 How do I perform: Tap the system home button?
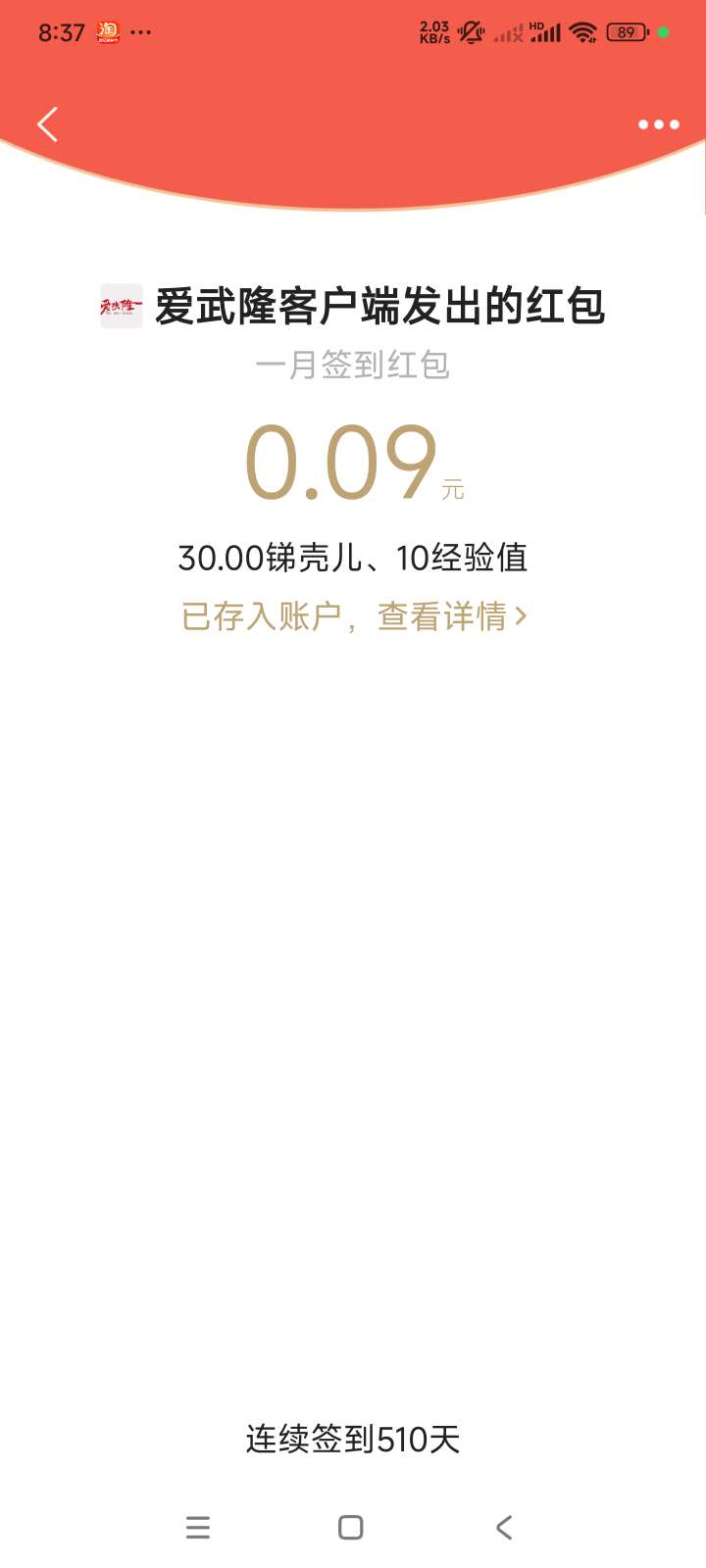(350, 1527)
